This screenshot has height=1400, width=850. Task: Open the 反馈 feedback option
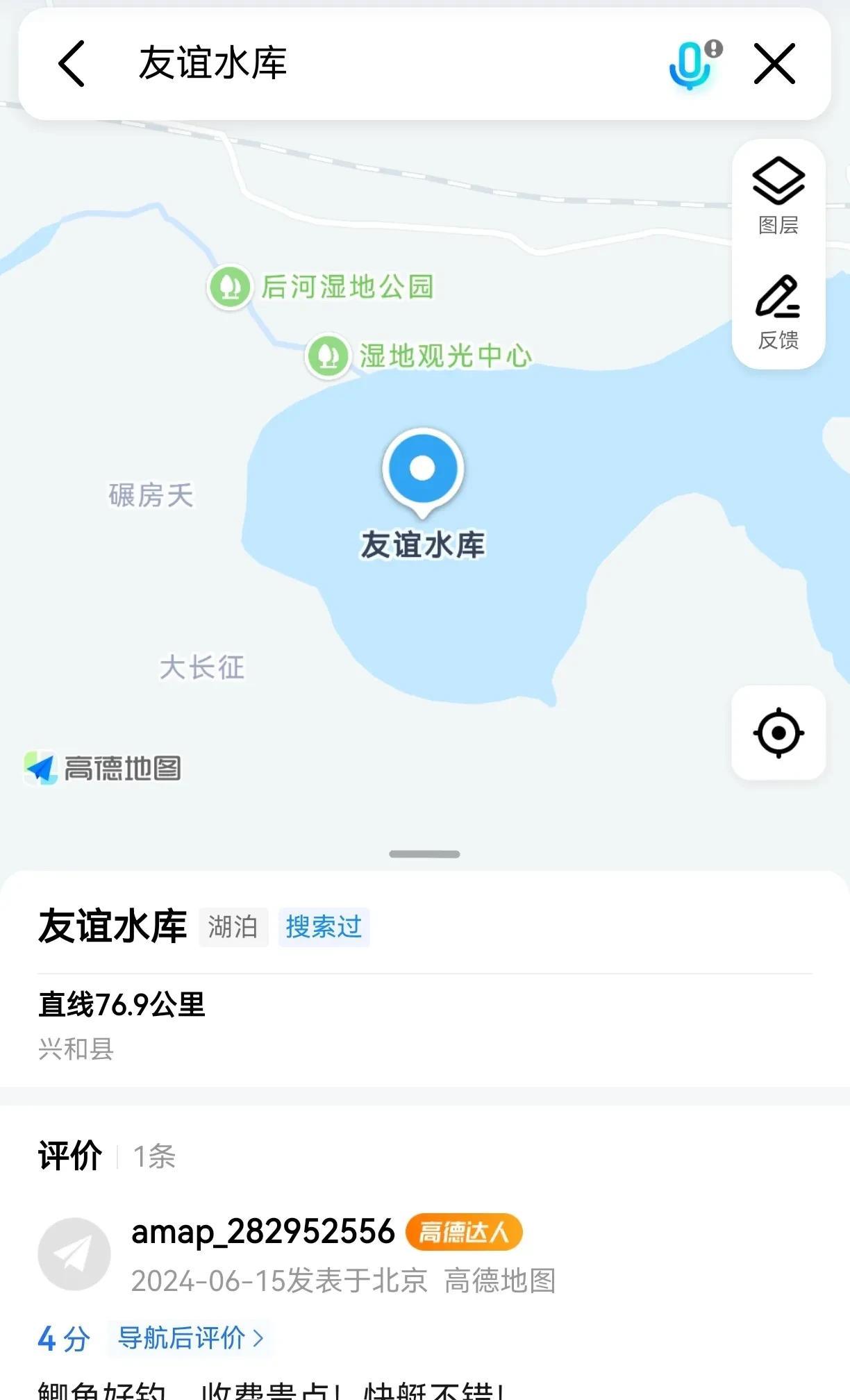[778, 312]
